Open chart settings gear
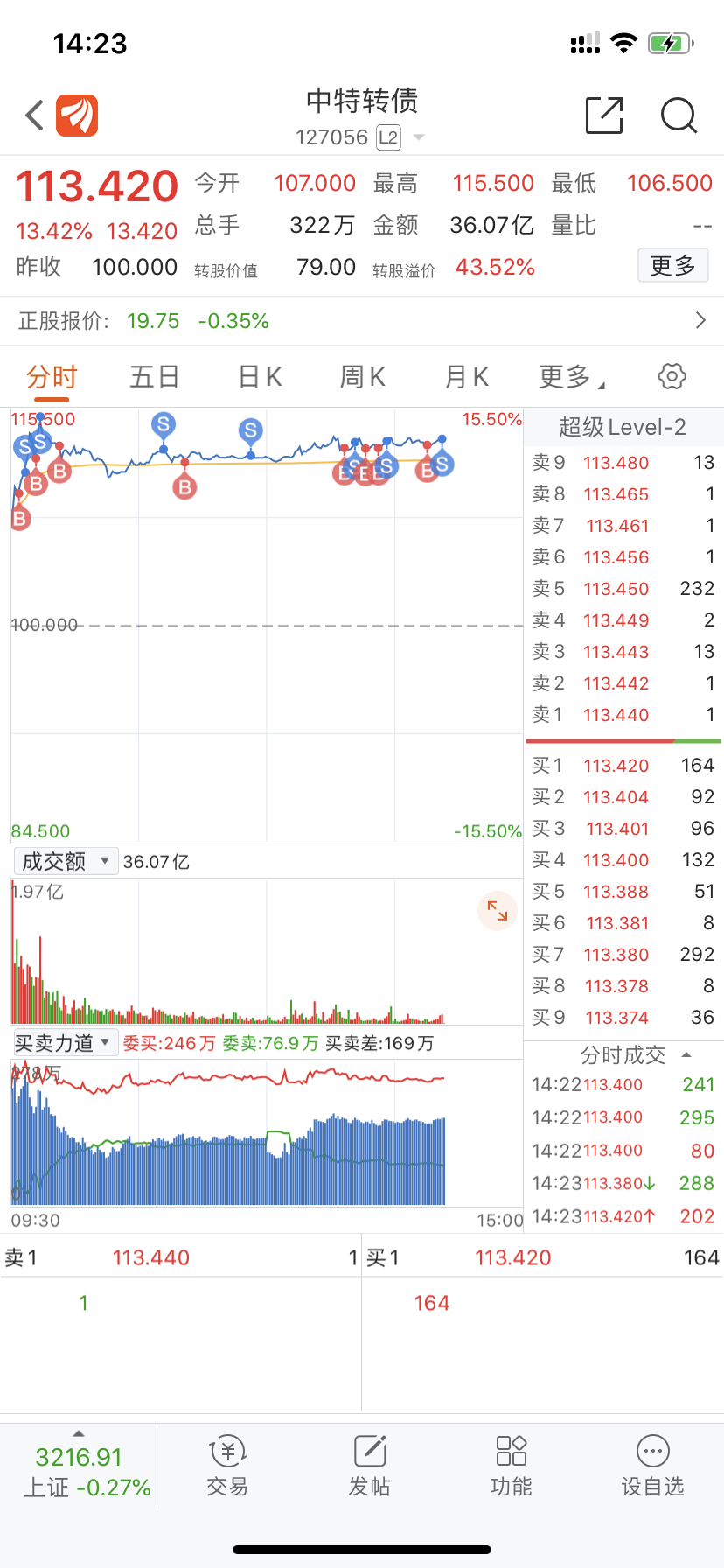 coord(672,377)
